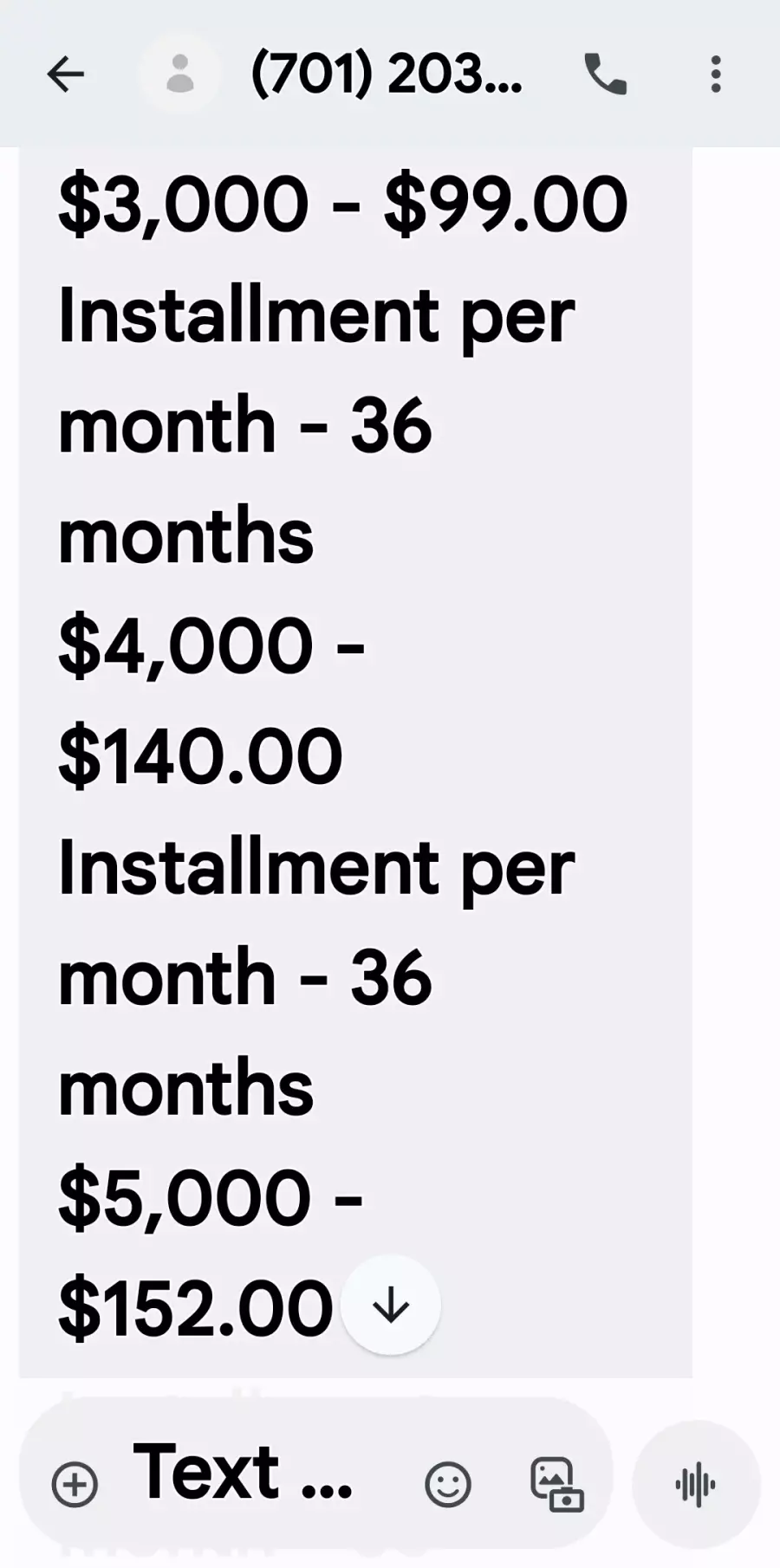
Task: Open contact details for (701) 203 number
Action: click(x=386, y=75)
